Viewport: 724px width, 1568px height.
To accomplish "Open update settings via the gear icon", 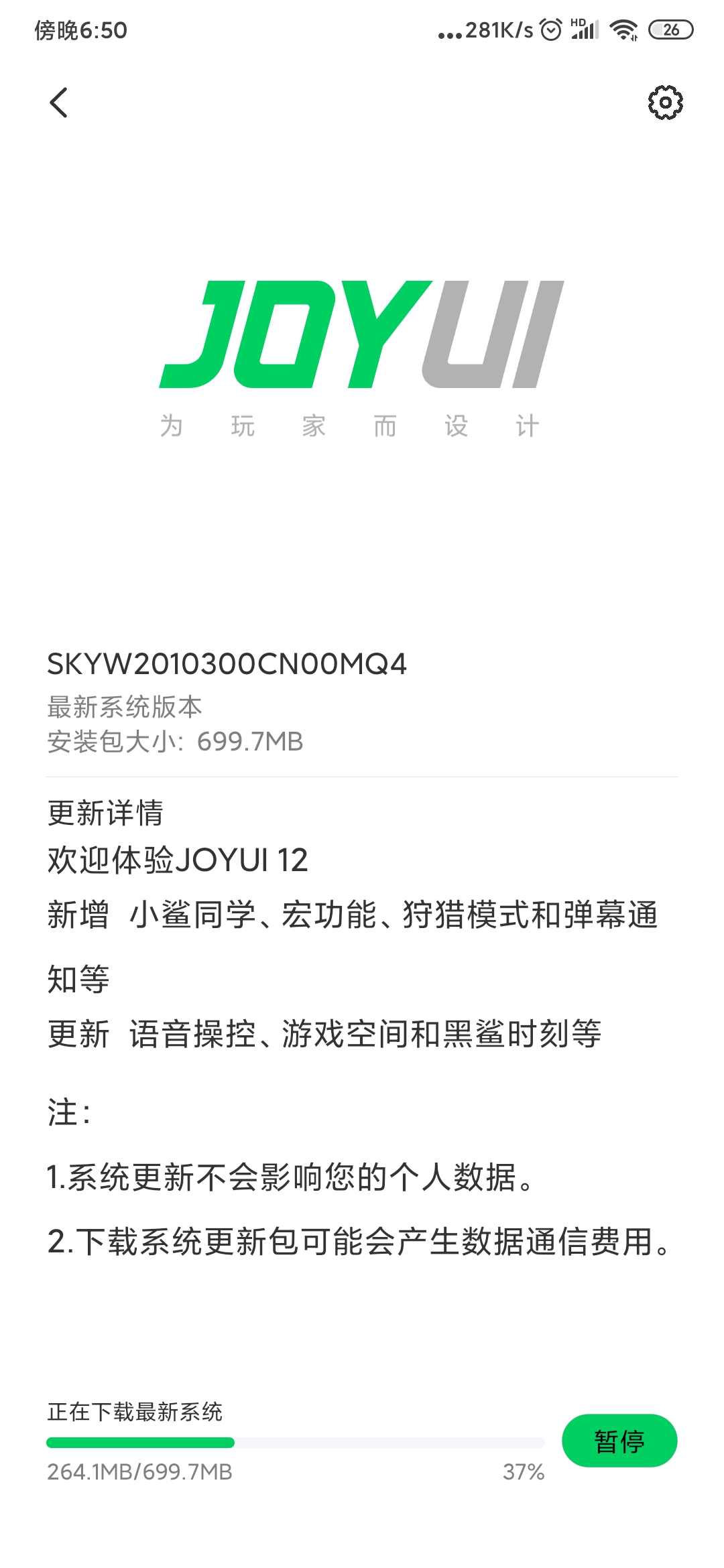I will (x=665, y=103).
